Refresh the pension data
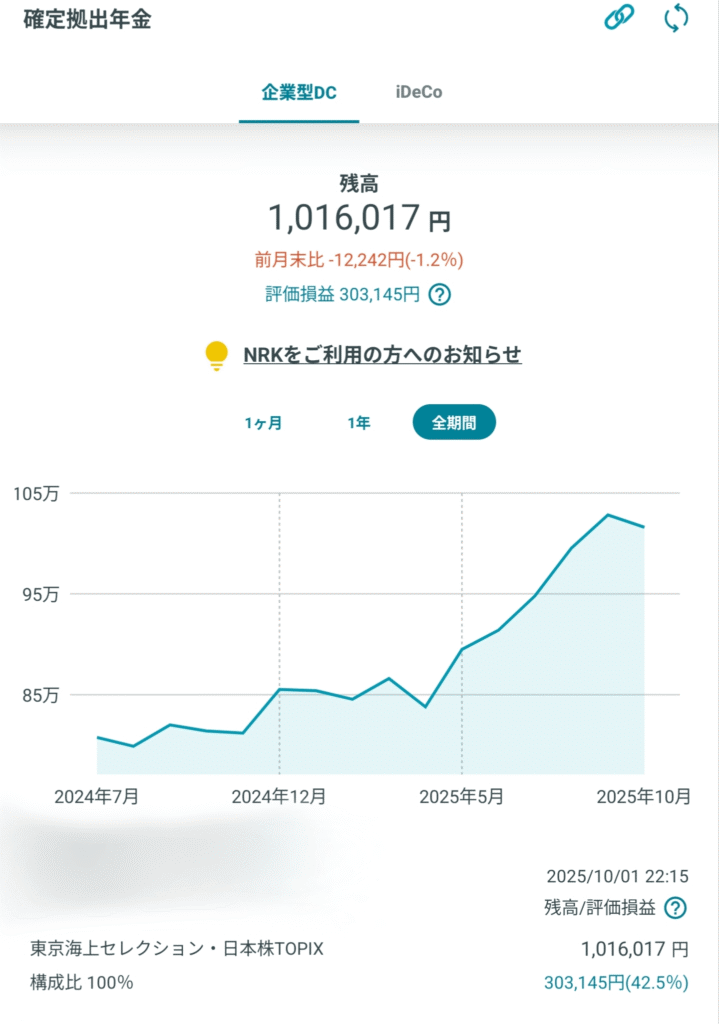 tap(677, 19)
